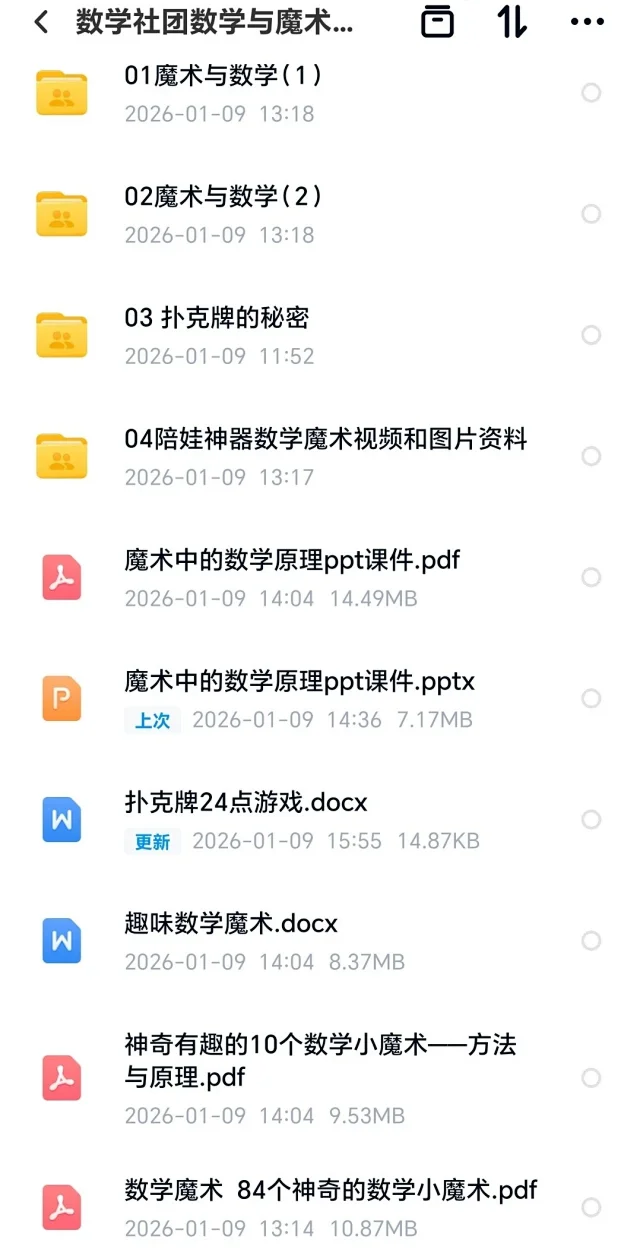The image size is (640, 1259).
Task: Open the sort order options
Action: click(512, 22)
